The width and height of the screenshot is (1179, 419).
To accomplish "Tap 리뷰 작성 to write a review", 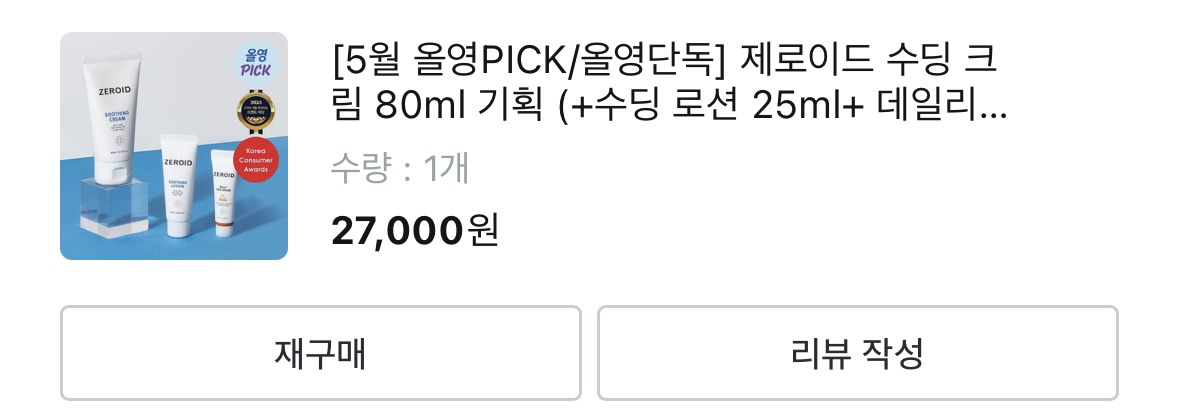I will [857, 353].
